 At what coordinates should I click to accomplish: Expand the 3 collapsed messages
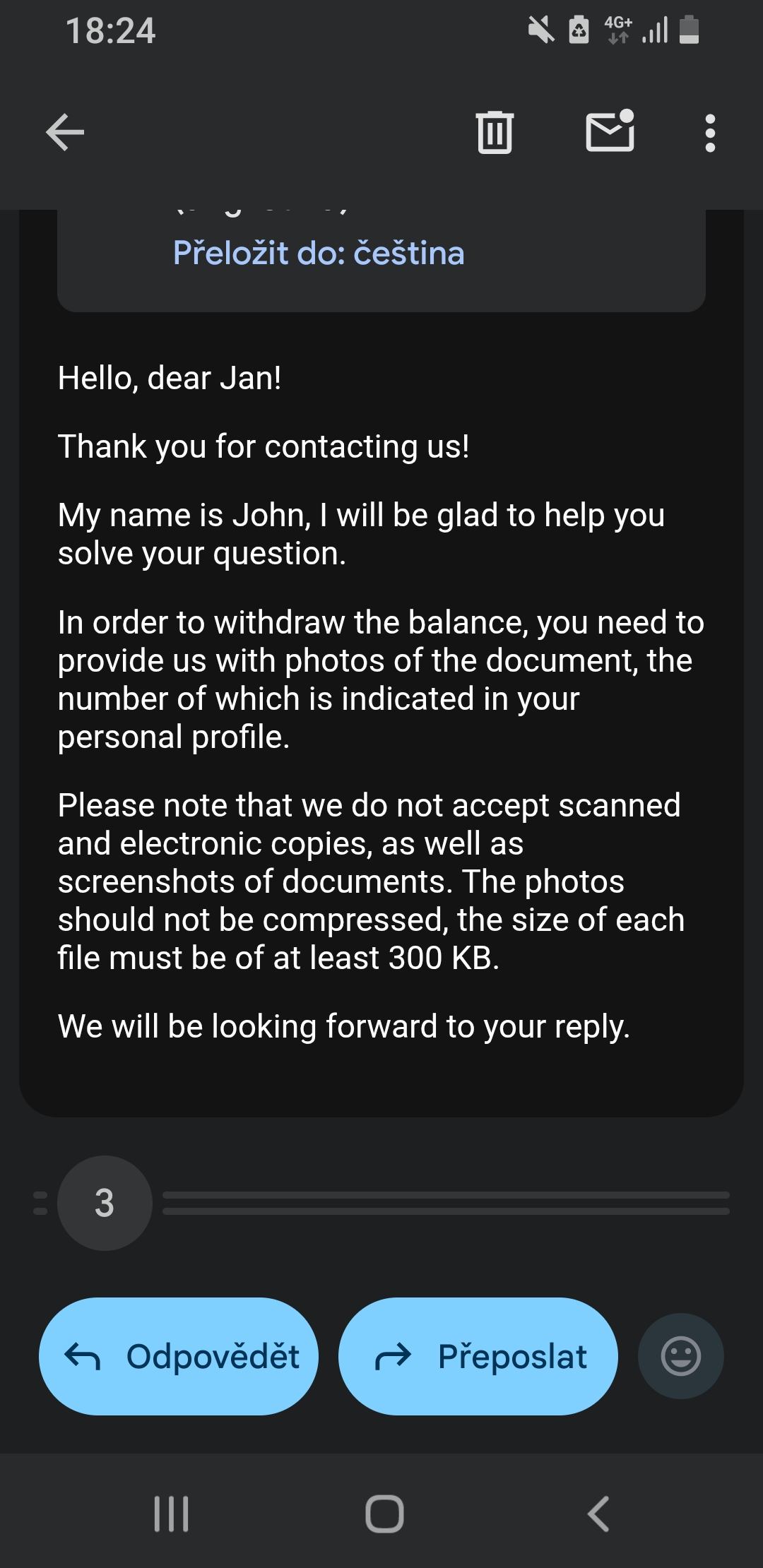pos(105,1203)
